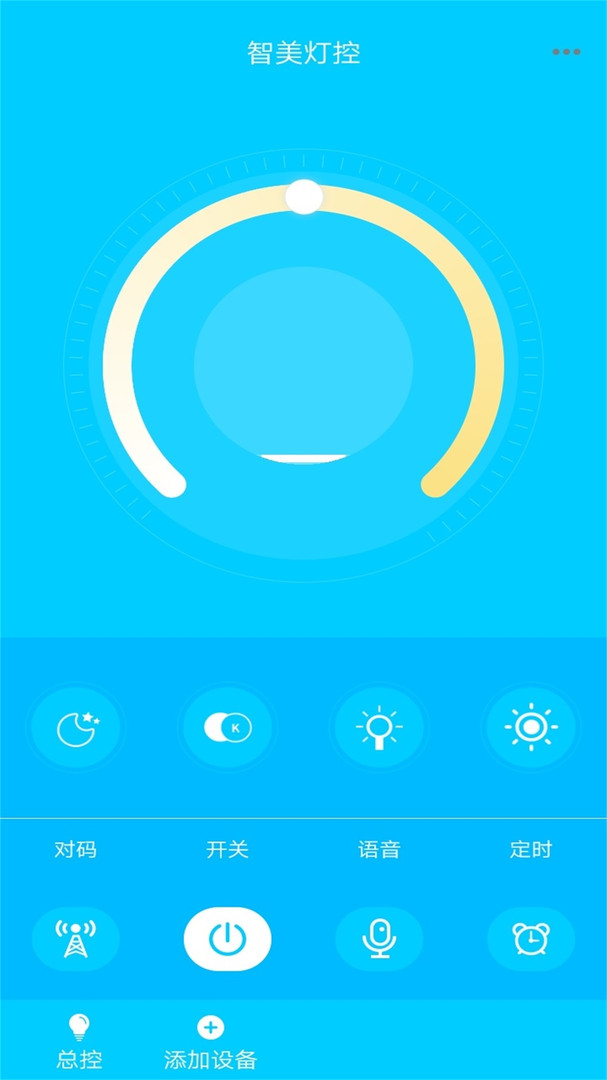Viewport: 607px width, 1080px height.
Task: Activate the night light moon mode
Action: tap(76, 728)
